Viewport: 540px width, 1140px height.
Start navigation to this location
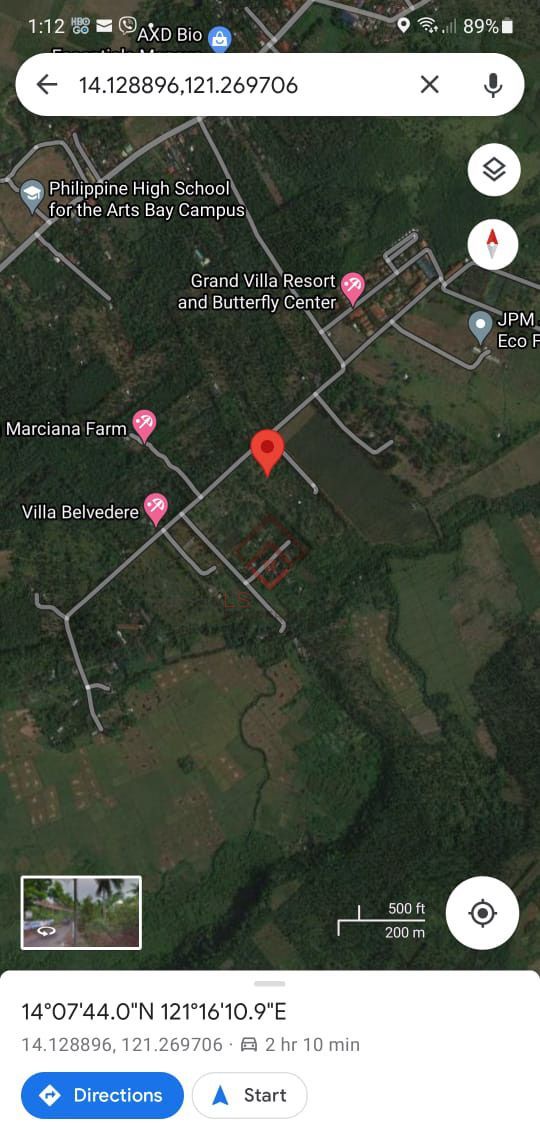click(x=249, y=1095)
